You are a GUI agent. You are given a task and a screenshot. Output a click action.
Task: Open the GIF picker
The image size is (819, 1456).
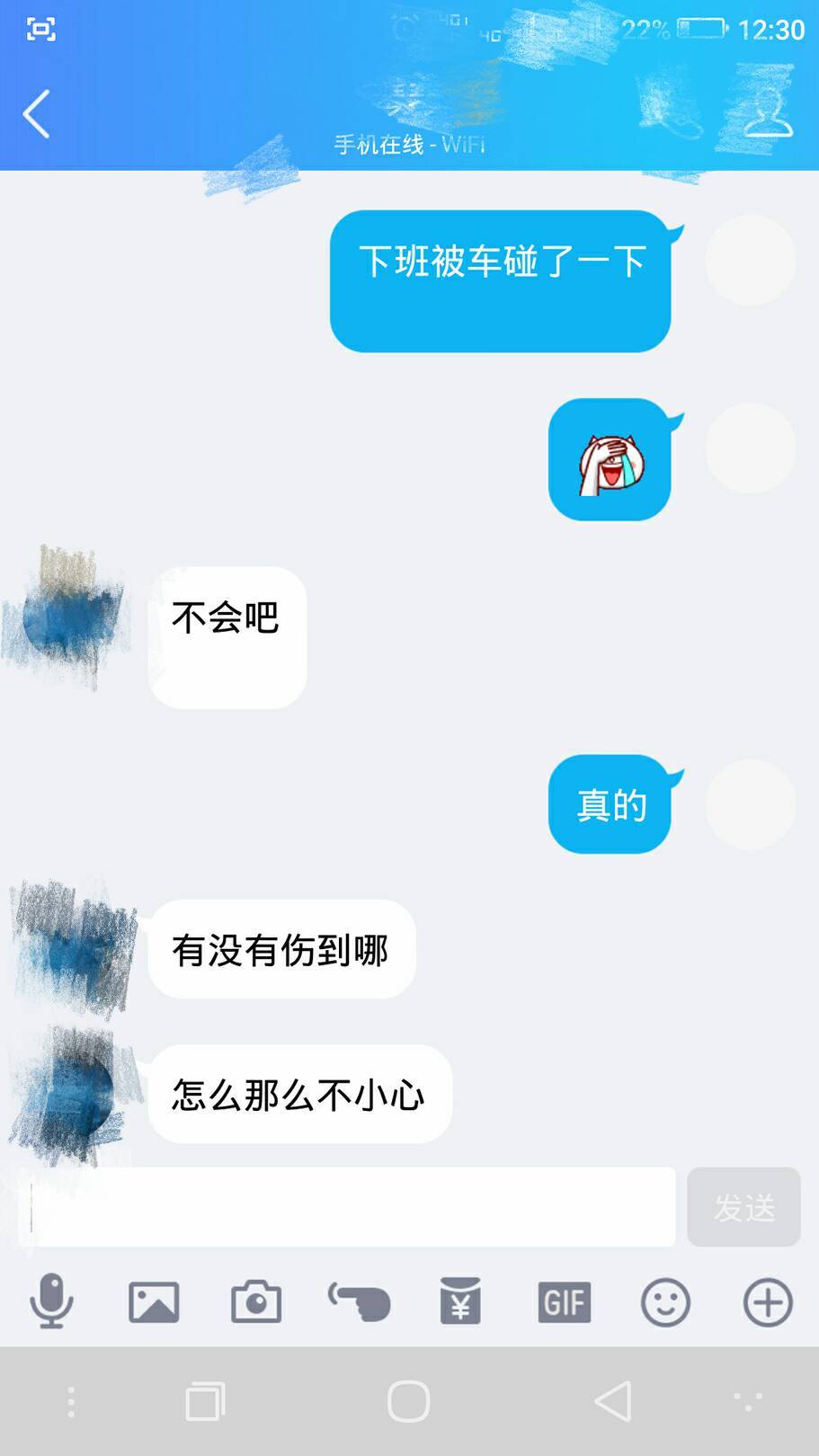(564, 1301)
